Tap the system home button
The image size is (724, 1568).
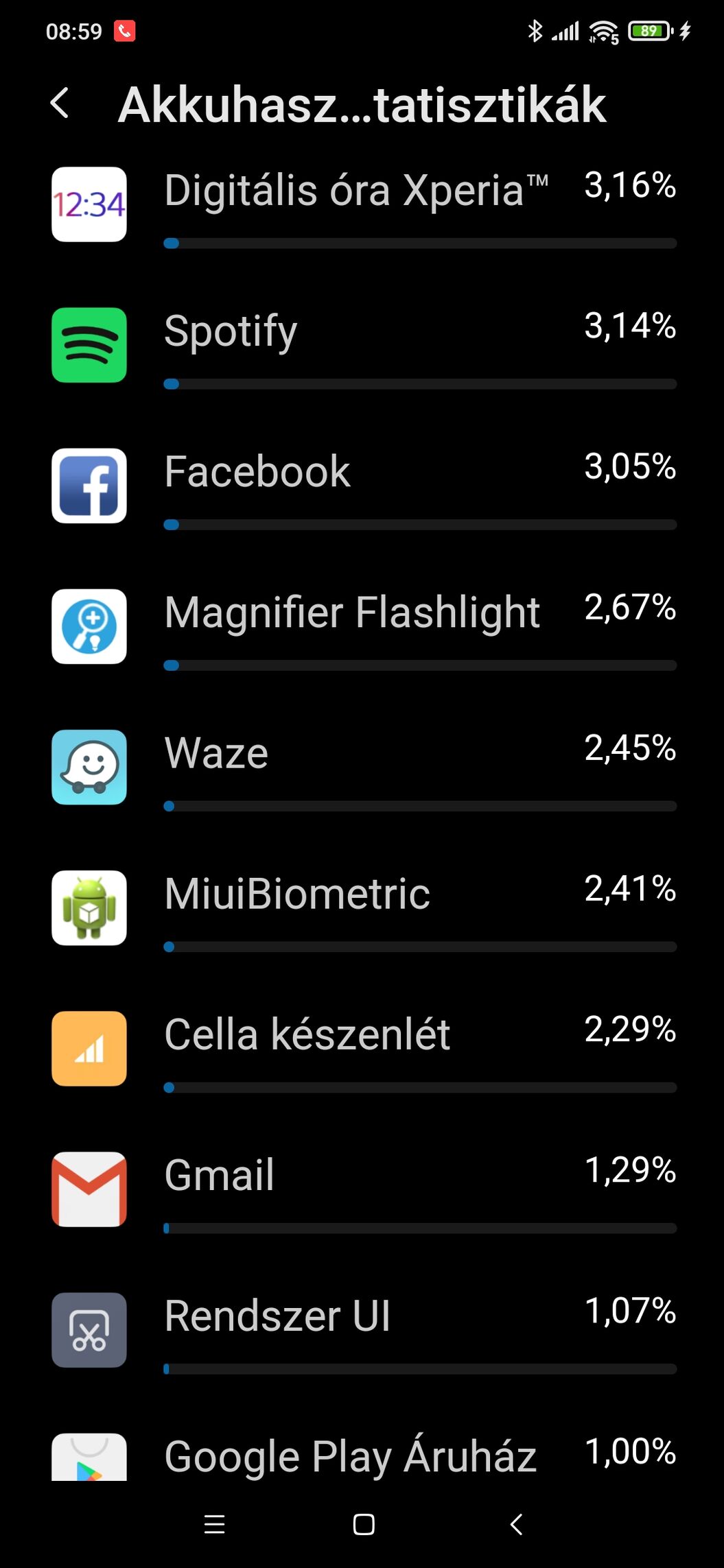pyautogui.click(x=363, y=1524)
